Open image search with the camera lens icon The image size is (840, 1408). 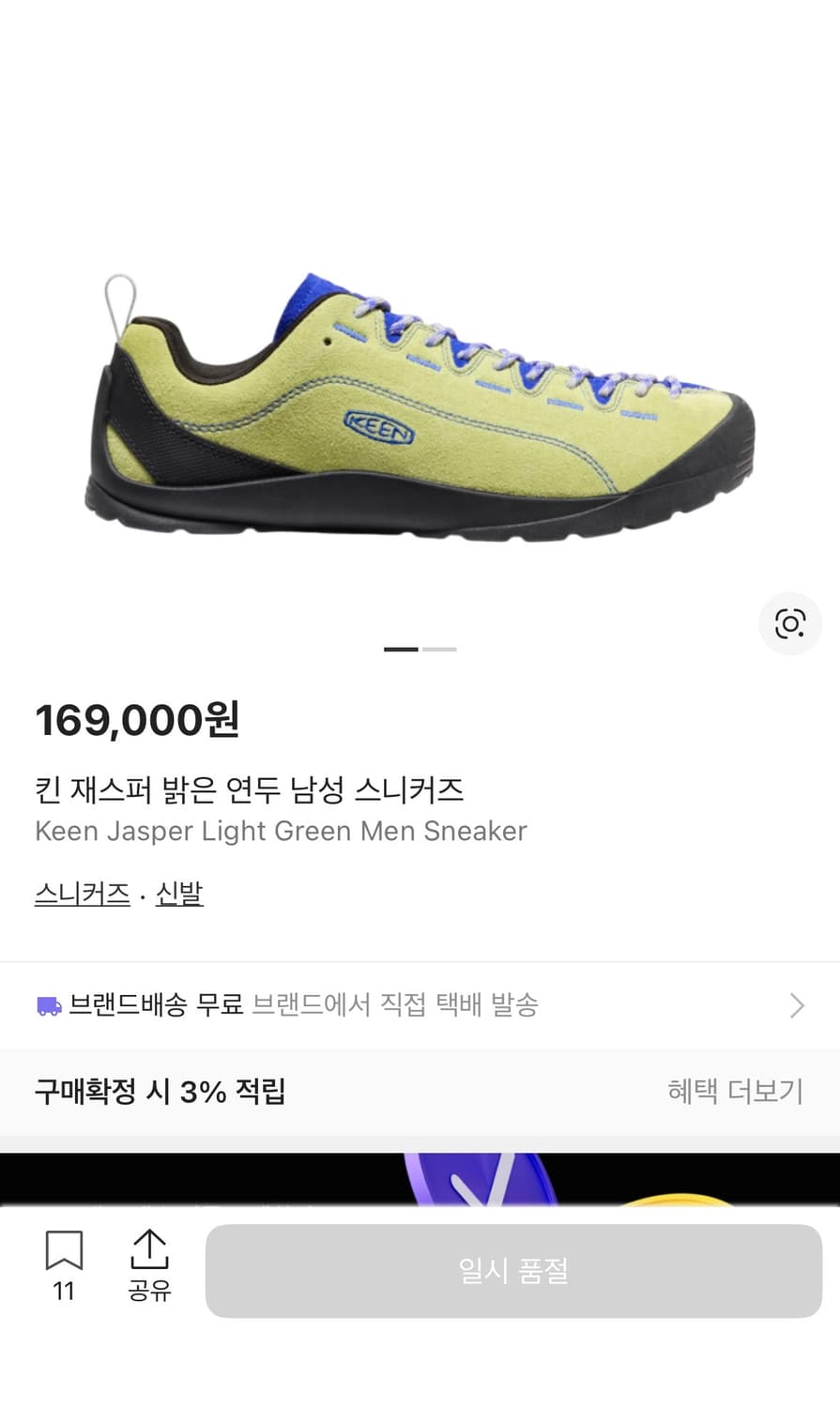tap(790, 622)
